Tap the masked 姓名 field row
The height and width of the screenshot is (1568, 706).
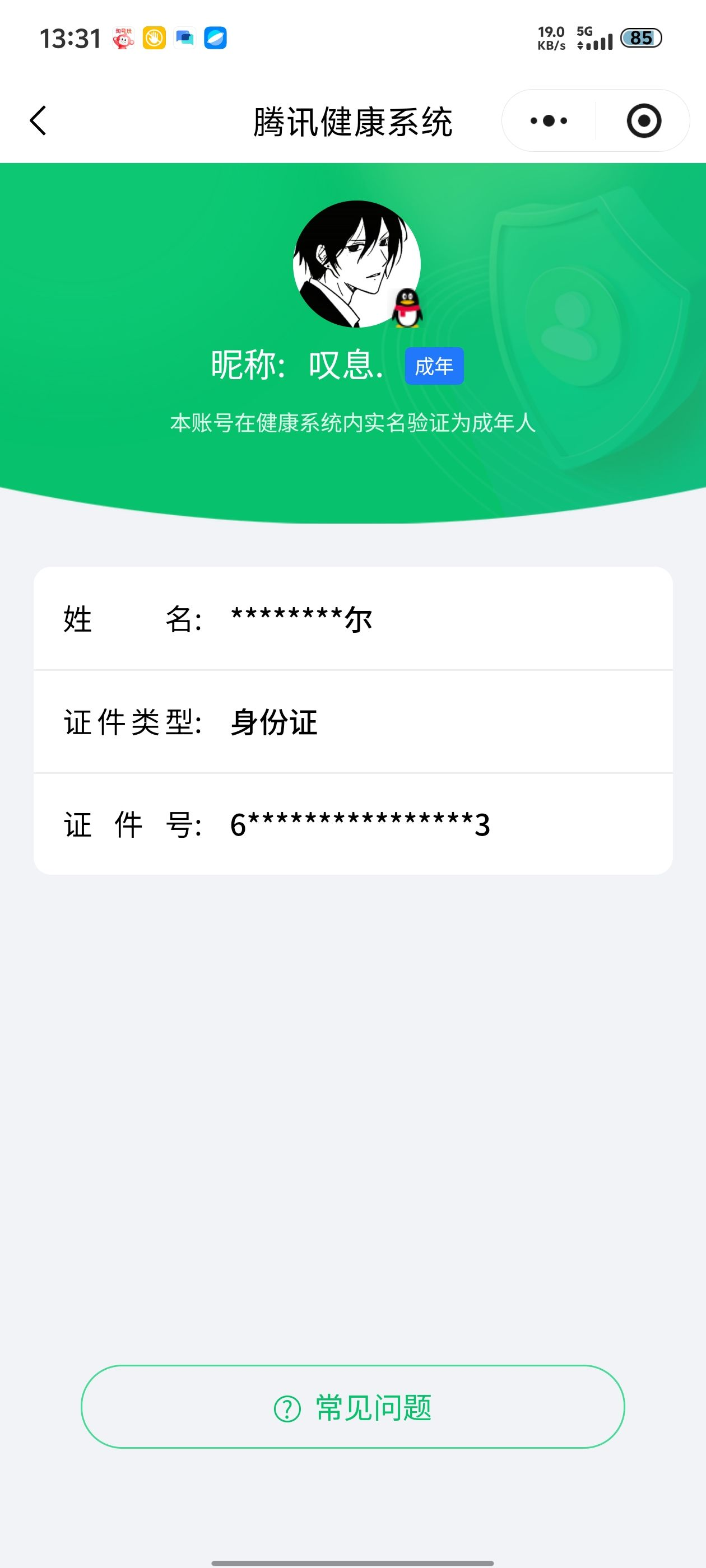coord(352,621)
